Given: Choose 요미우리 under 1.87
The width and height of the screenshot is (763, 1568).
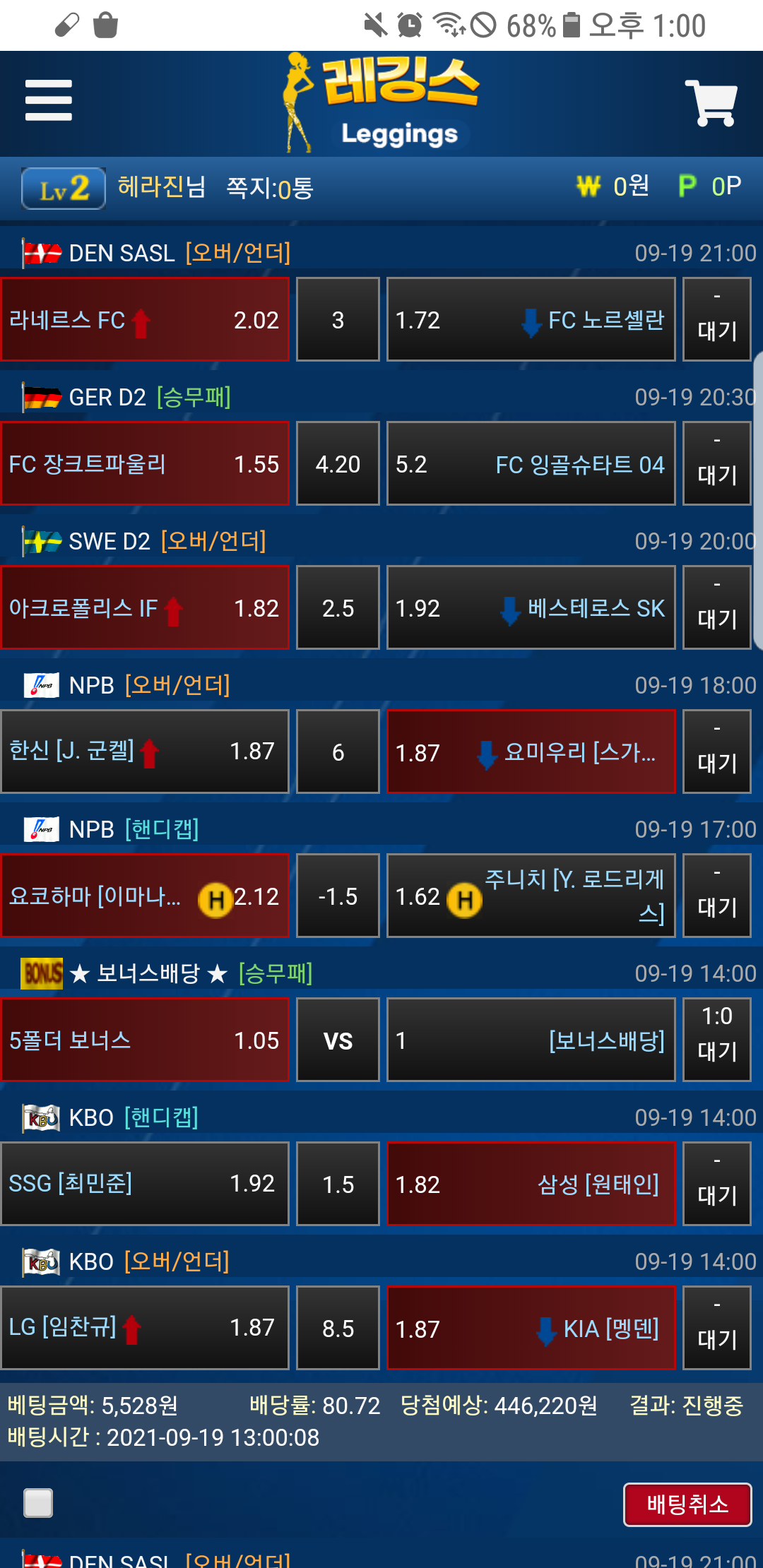Looking at the screenshot, I should tap(531, 752).
